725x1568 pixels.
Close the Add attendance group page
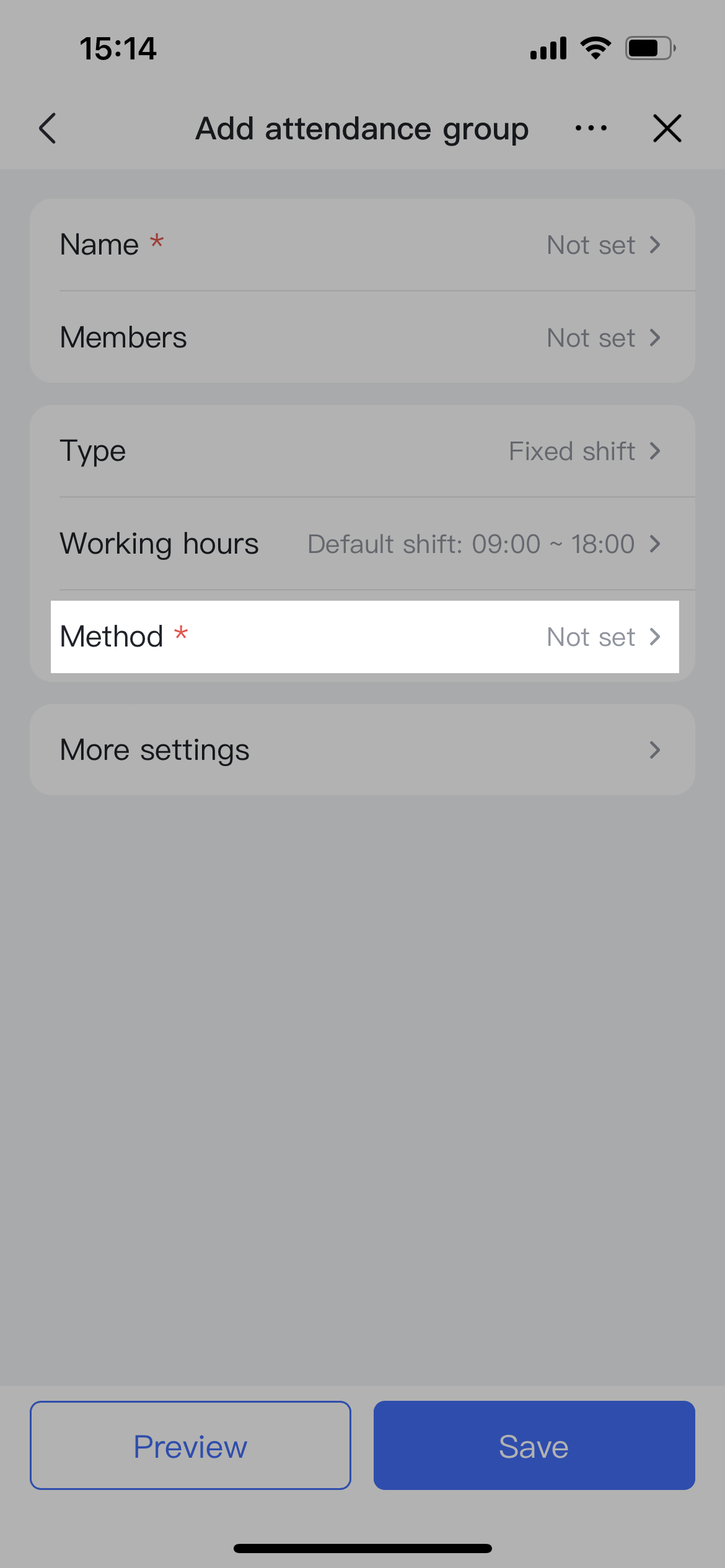(x=667, y=129)
